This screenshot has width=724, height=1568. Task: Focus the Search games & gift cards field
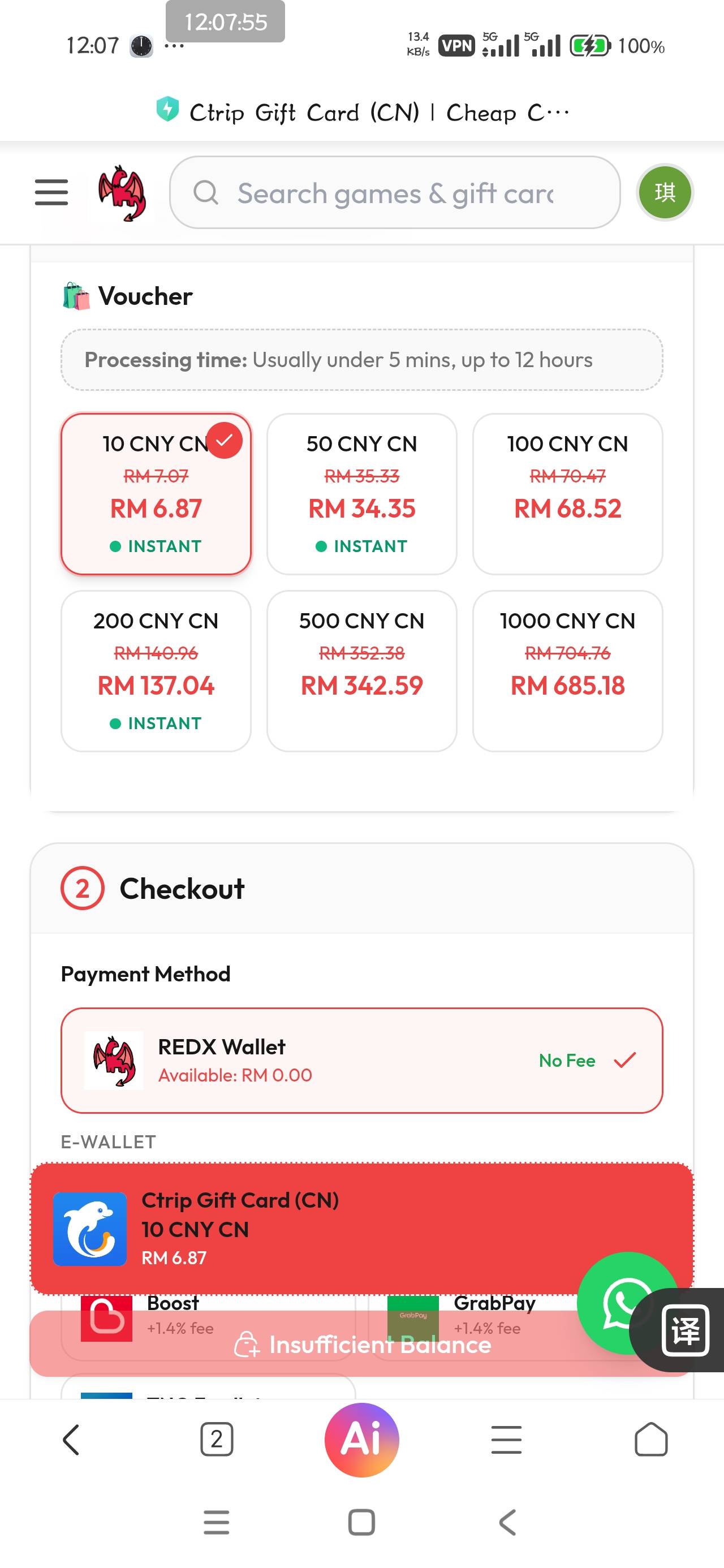pos(395,192)
